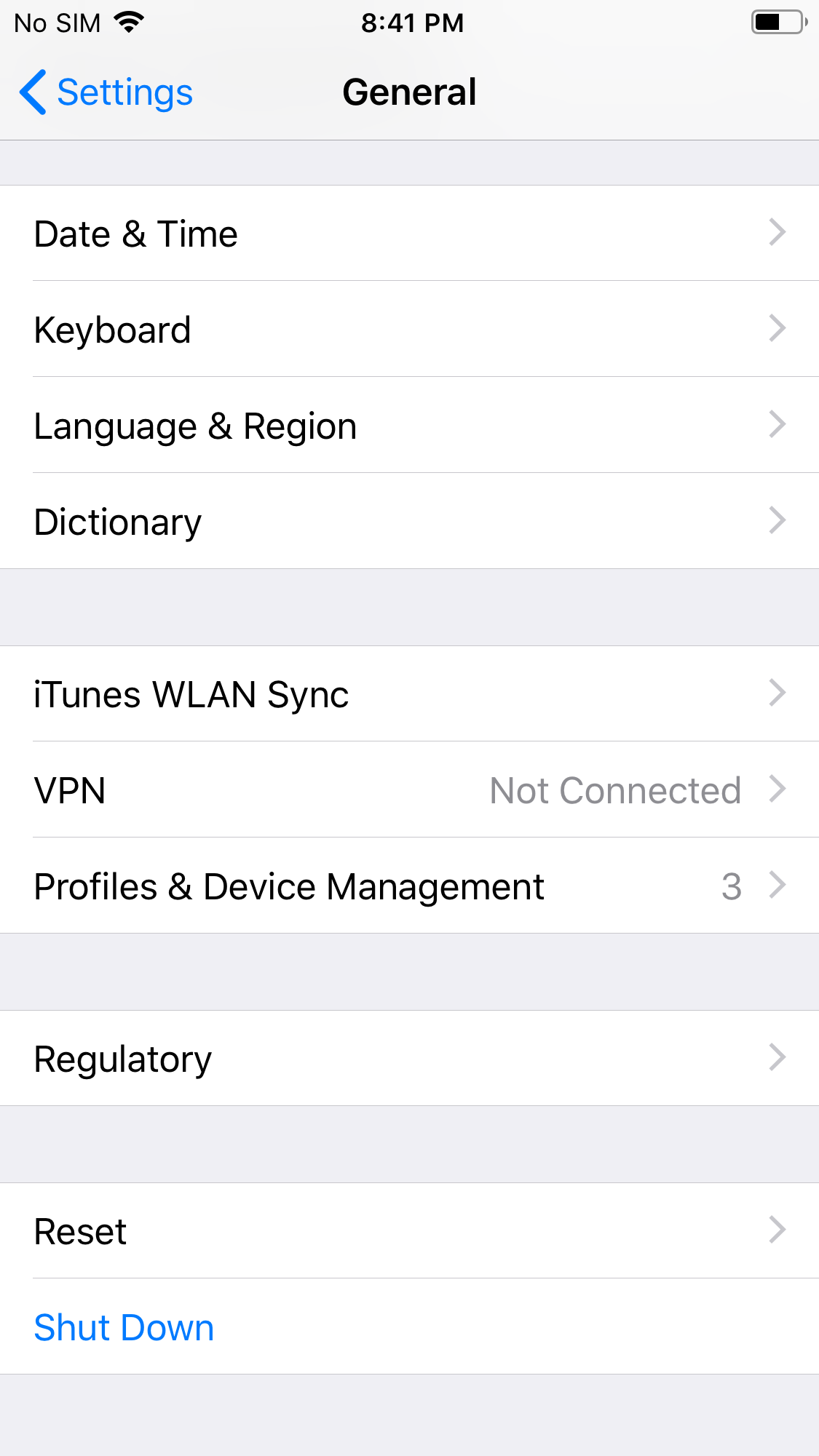Screen dimensions: 819x1456
Task: Go back to Settings
Action: click(106, 92)
